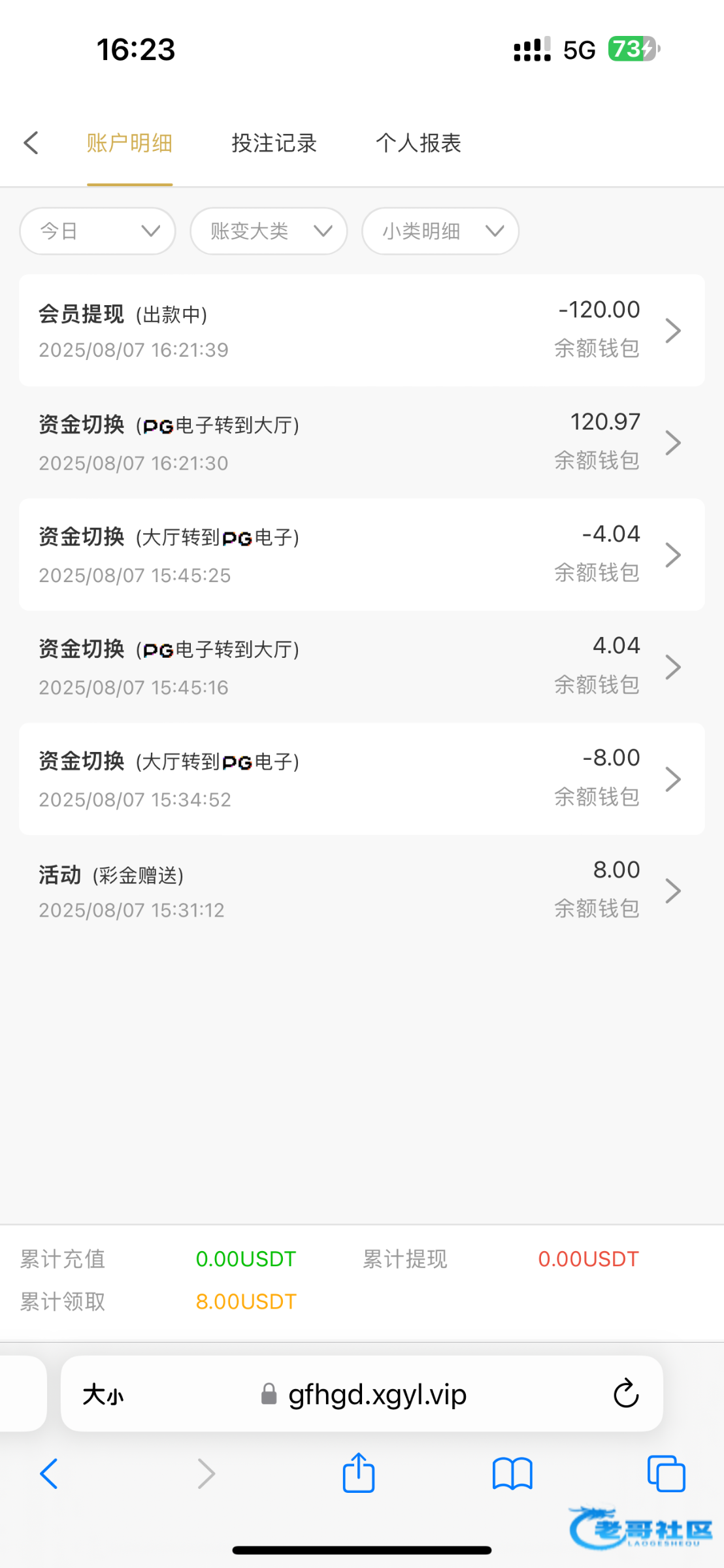This screenshot has width=724, height=1568.
Task: Open the 小类明细 filter dropdown
Action: pyautogui.click(x=440, y=231)
